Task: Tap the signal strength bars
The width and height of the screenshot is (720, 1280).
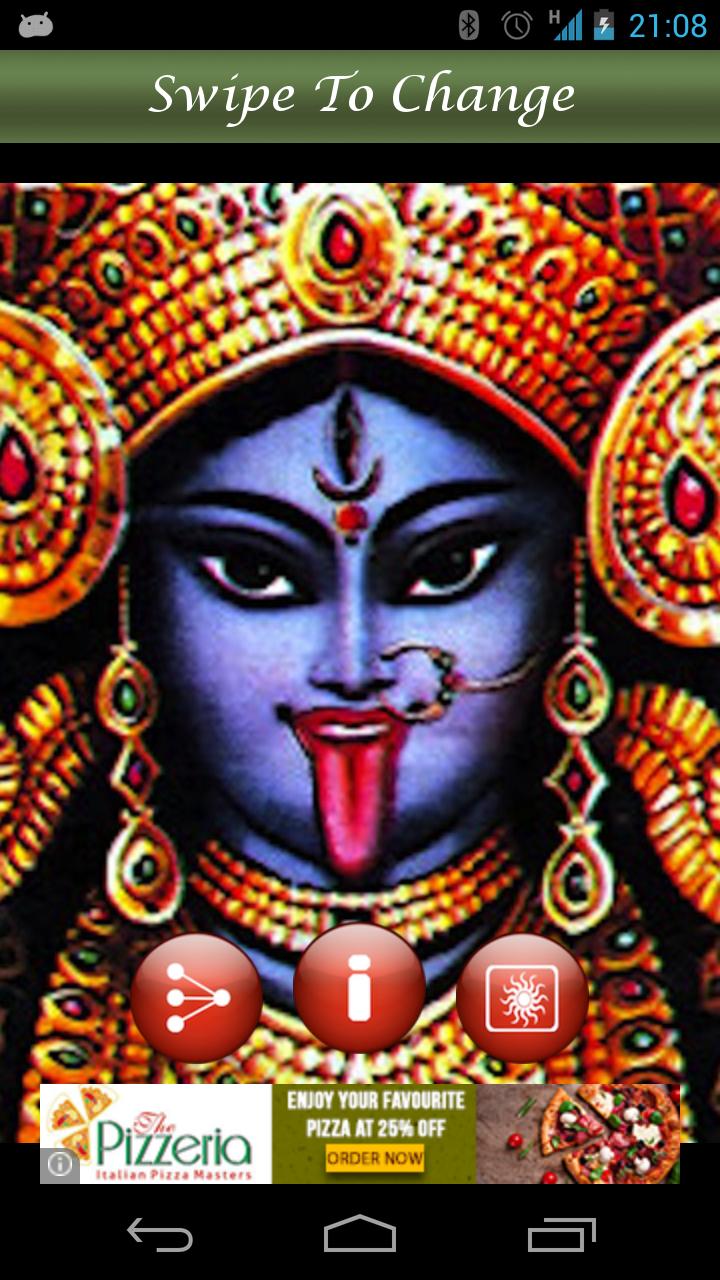Action: pyautogui.click(x=570, y=26)
